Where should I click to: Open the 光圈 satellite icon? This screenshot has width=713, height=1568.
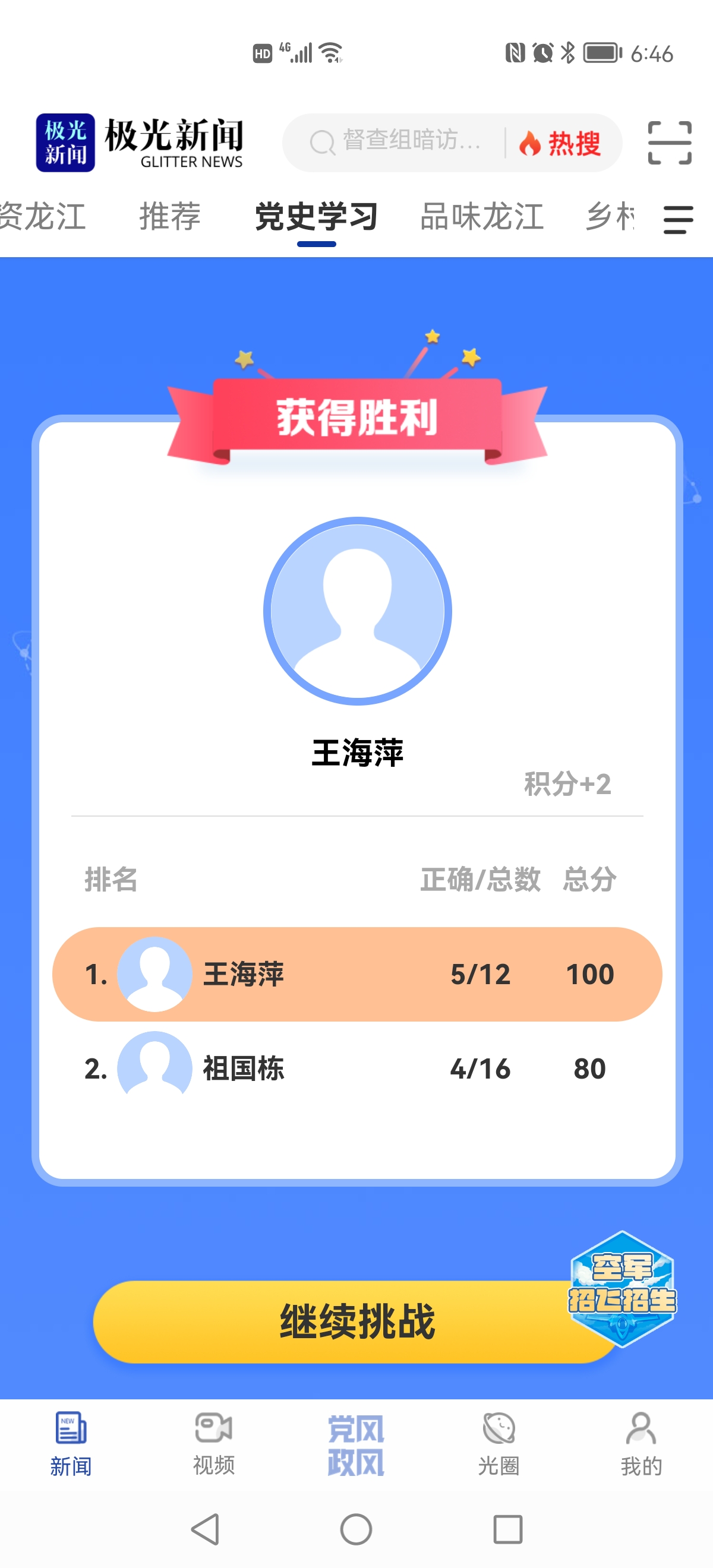tap(499, 1428)
